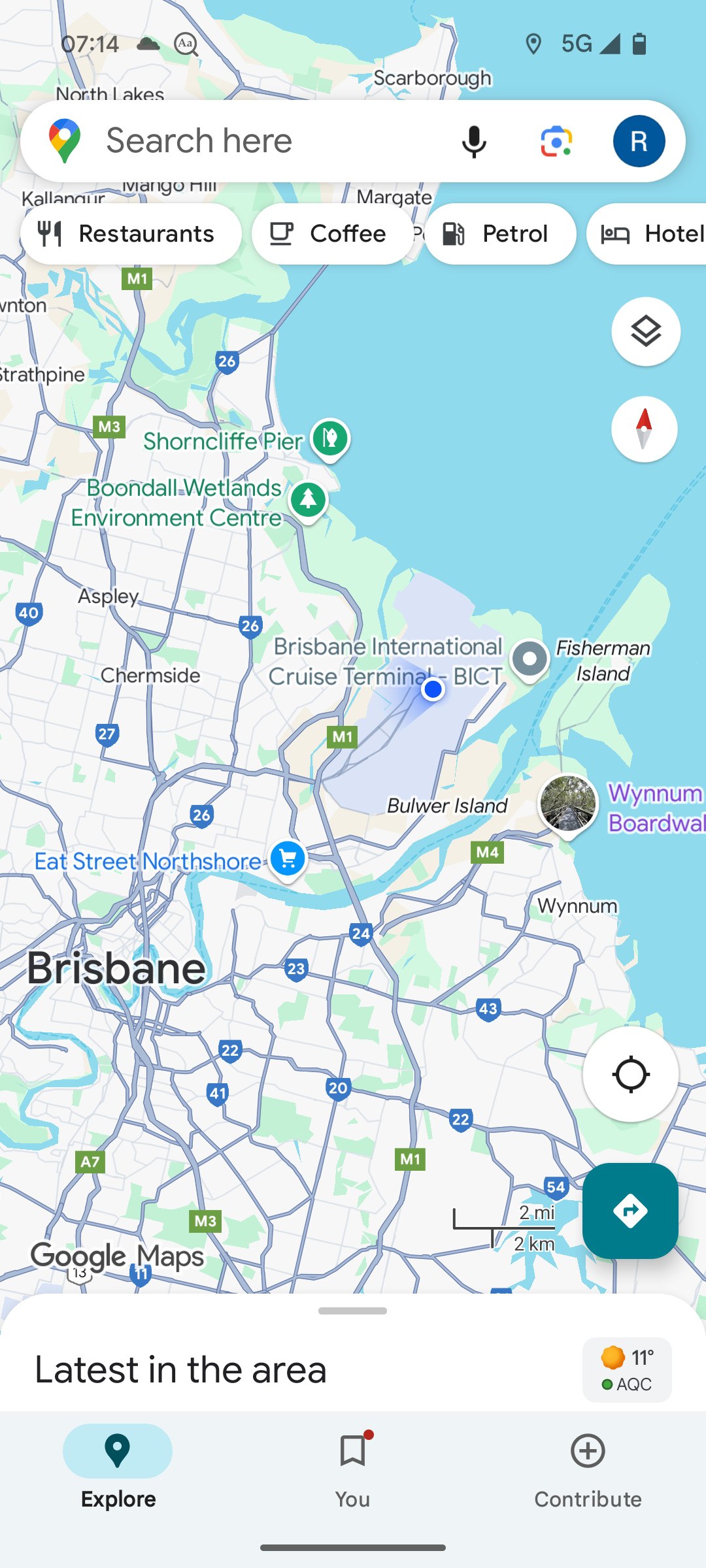Open the weather and air quality widget
The width and height of the screenshot is (706, 1568).
[626, 1370]
